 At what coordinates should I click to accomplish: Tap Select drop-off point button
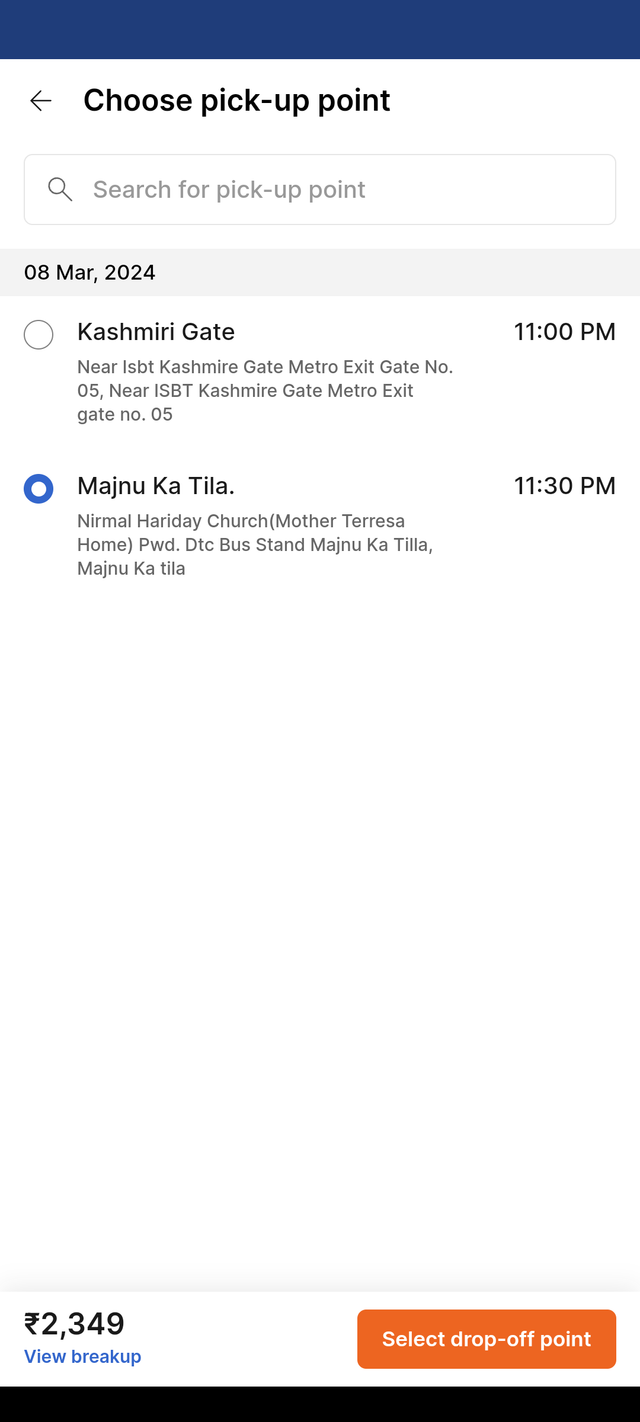pos(486,1339)
